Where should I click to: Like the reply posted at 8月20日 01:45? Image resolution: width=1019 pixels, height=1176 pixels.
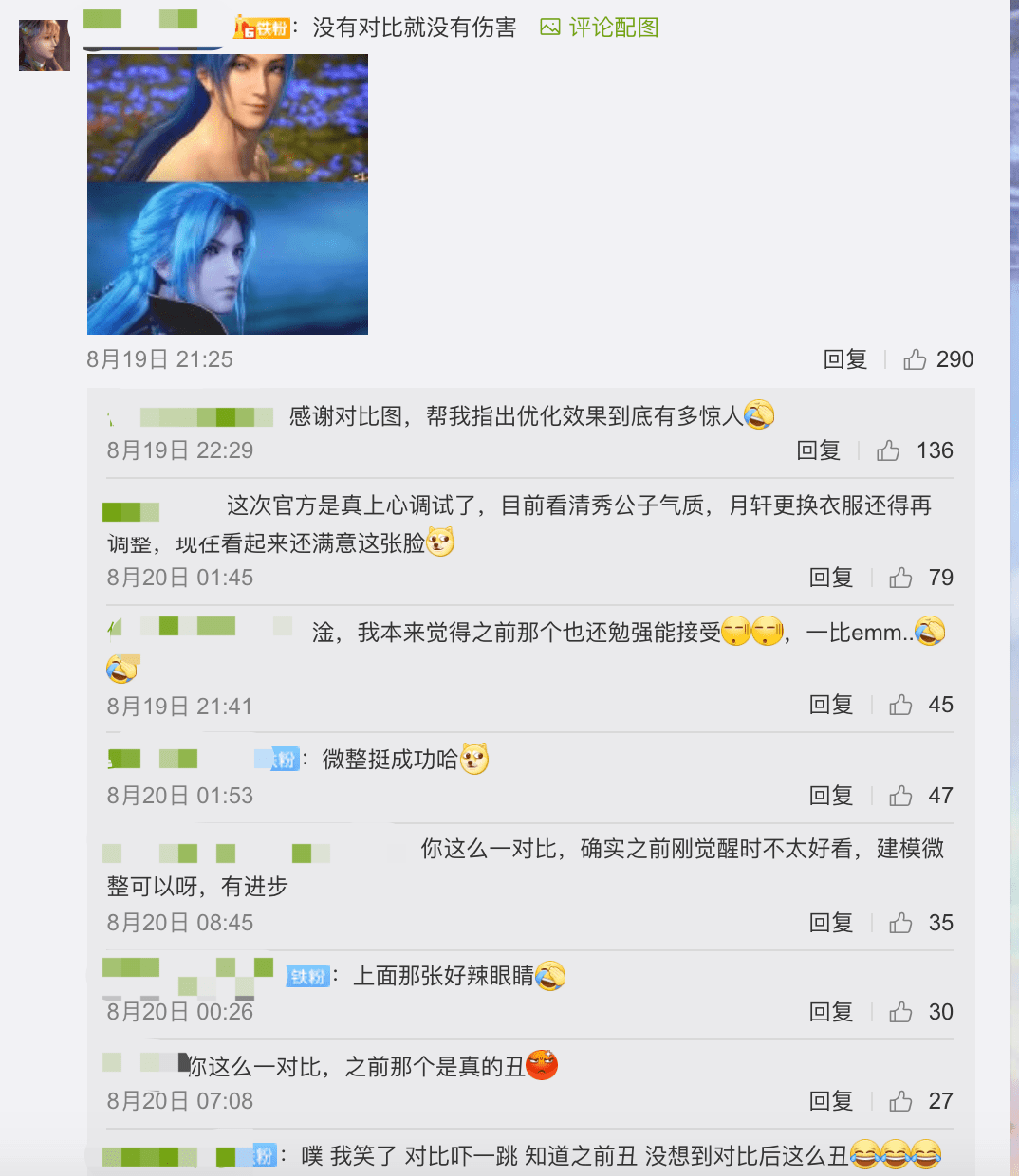click(900, 577)
